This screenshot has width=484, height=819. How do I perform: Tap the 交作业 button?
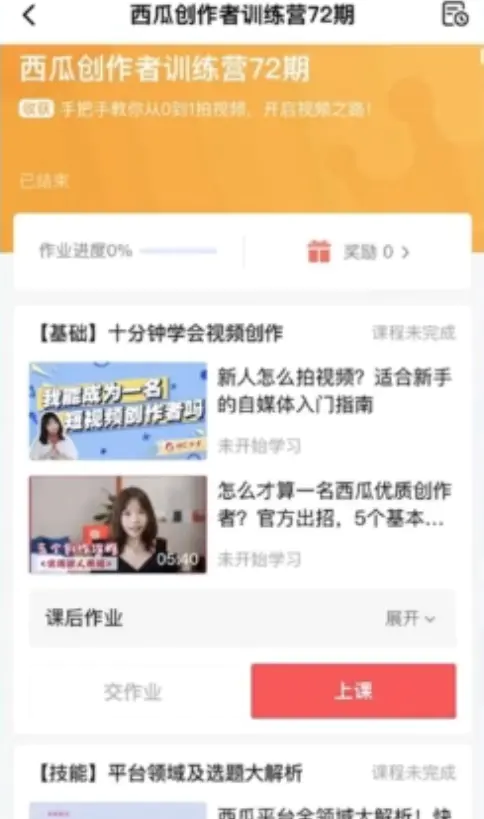pos(133,692)
